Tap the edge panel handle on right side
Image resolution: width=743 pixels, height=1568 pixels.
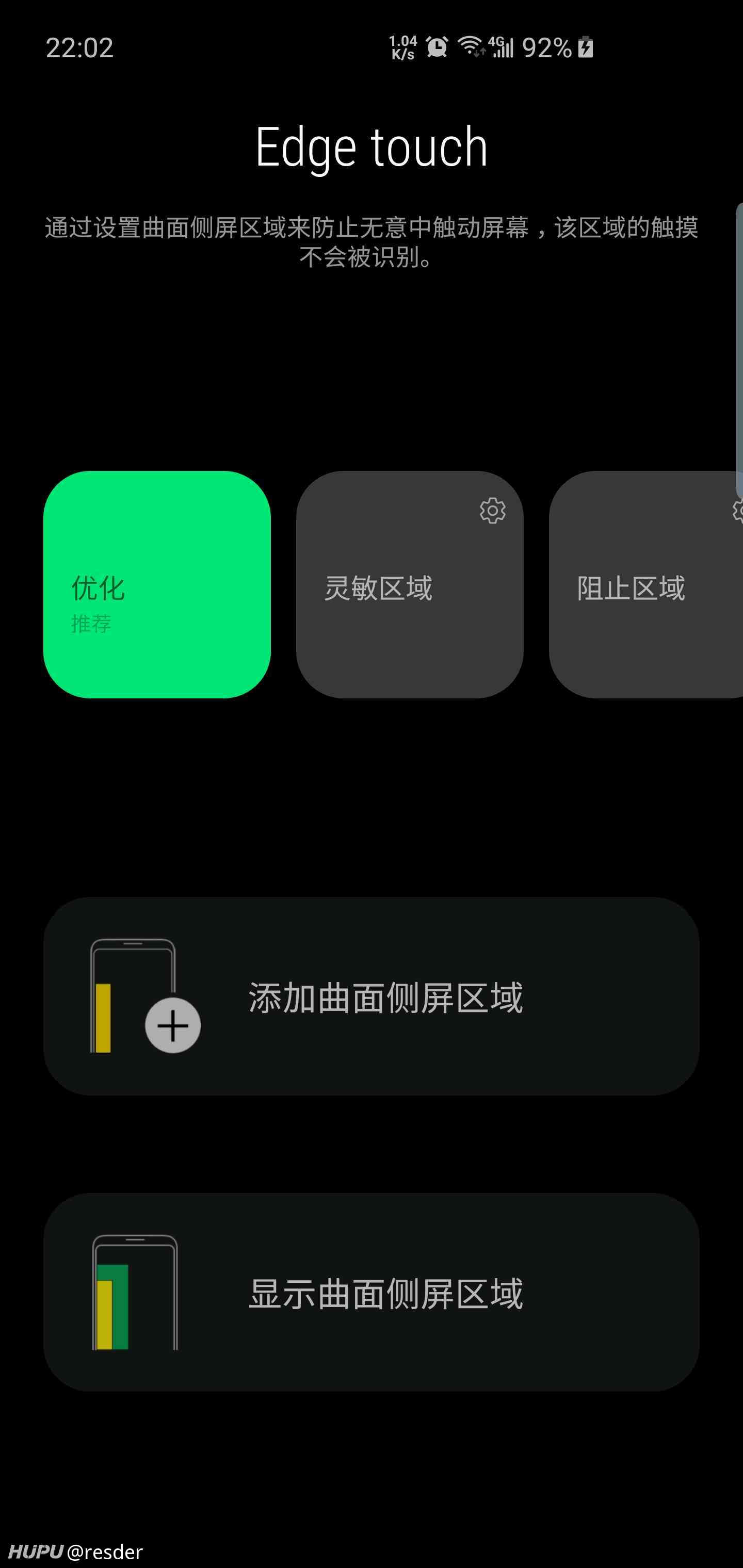(739, 351)
